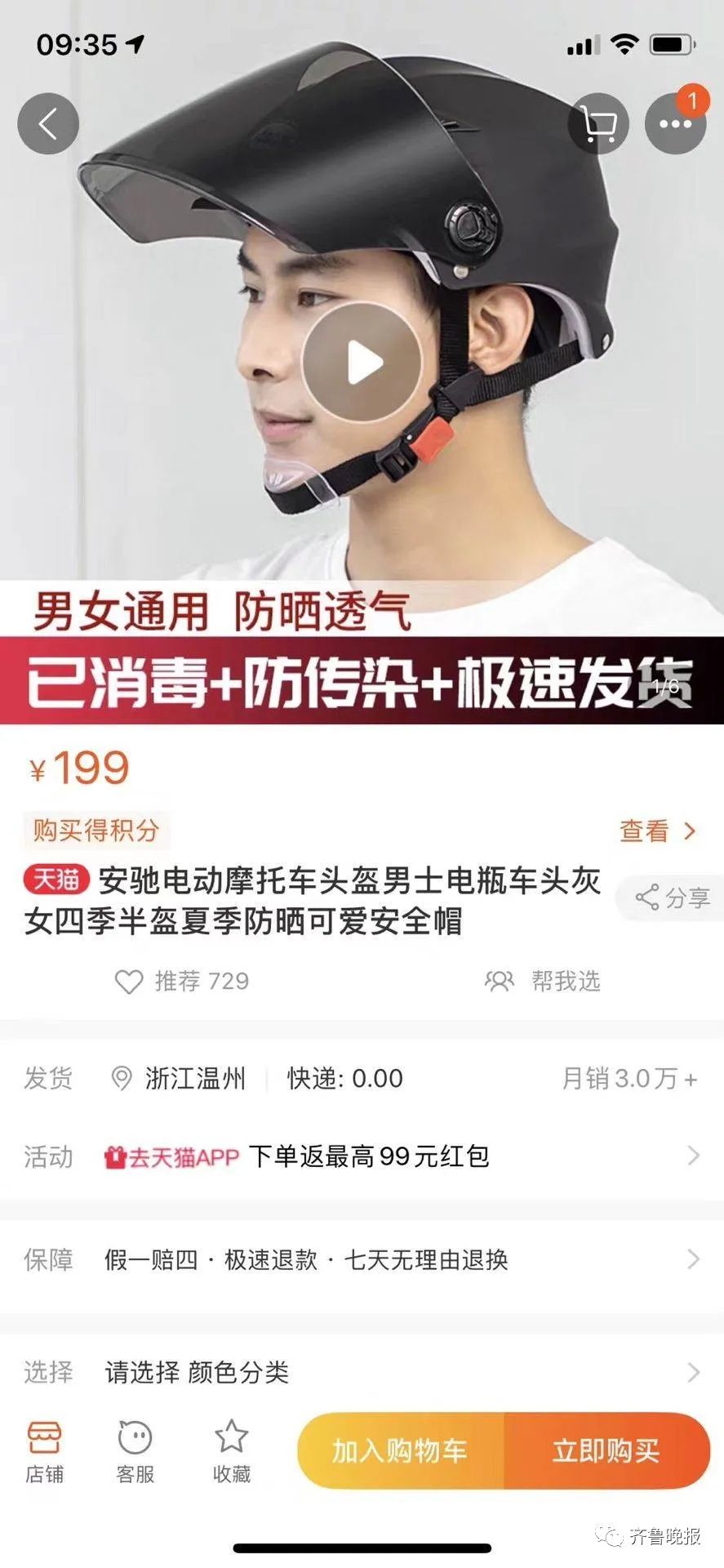The height and width of the screenshot is (1568, 724).
Task: Open the three-dot overflow menu
Action: click(x=675, y=124)
